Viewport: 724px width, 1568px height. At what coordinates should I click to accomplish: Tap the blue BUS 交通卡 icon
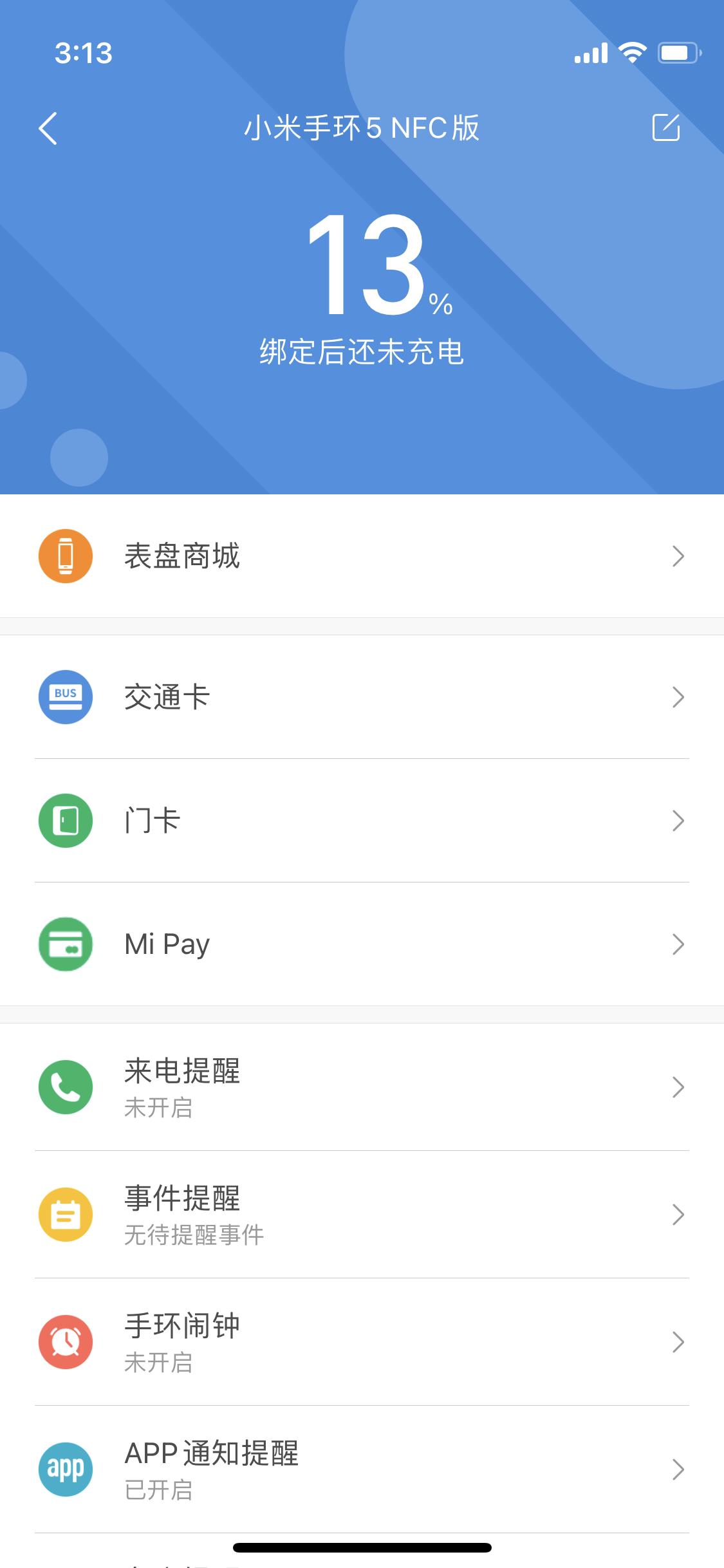66,696
